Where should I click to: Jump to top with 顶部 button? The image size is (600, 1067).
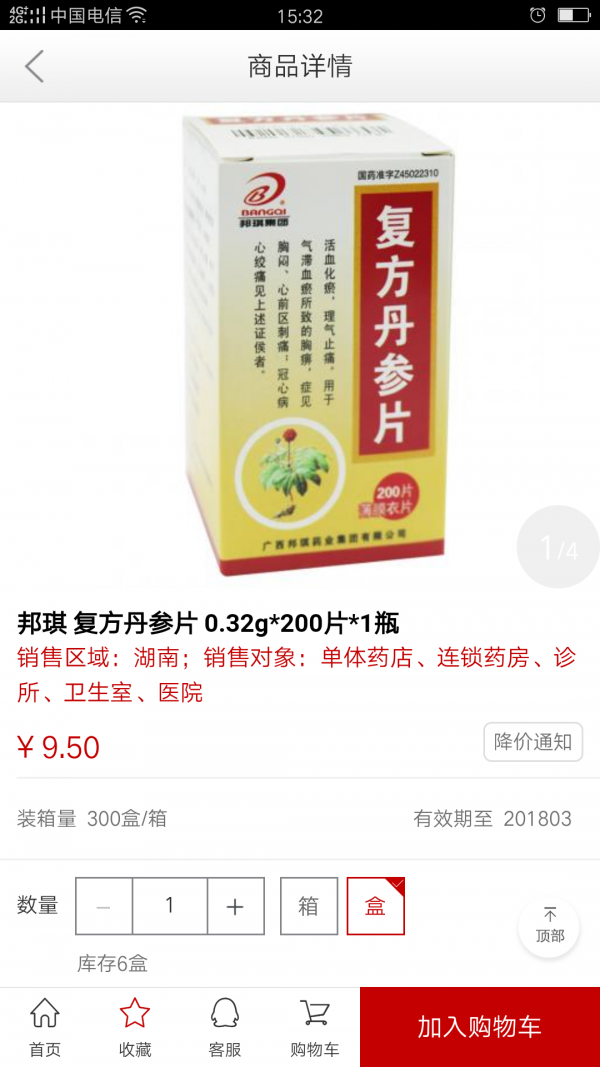pyautogui.click(x=549, y=926)
